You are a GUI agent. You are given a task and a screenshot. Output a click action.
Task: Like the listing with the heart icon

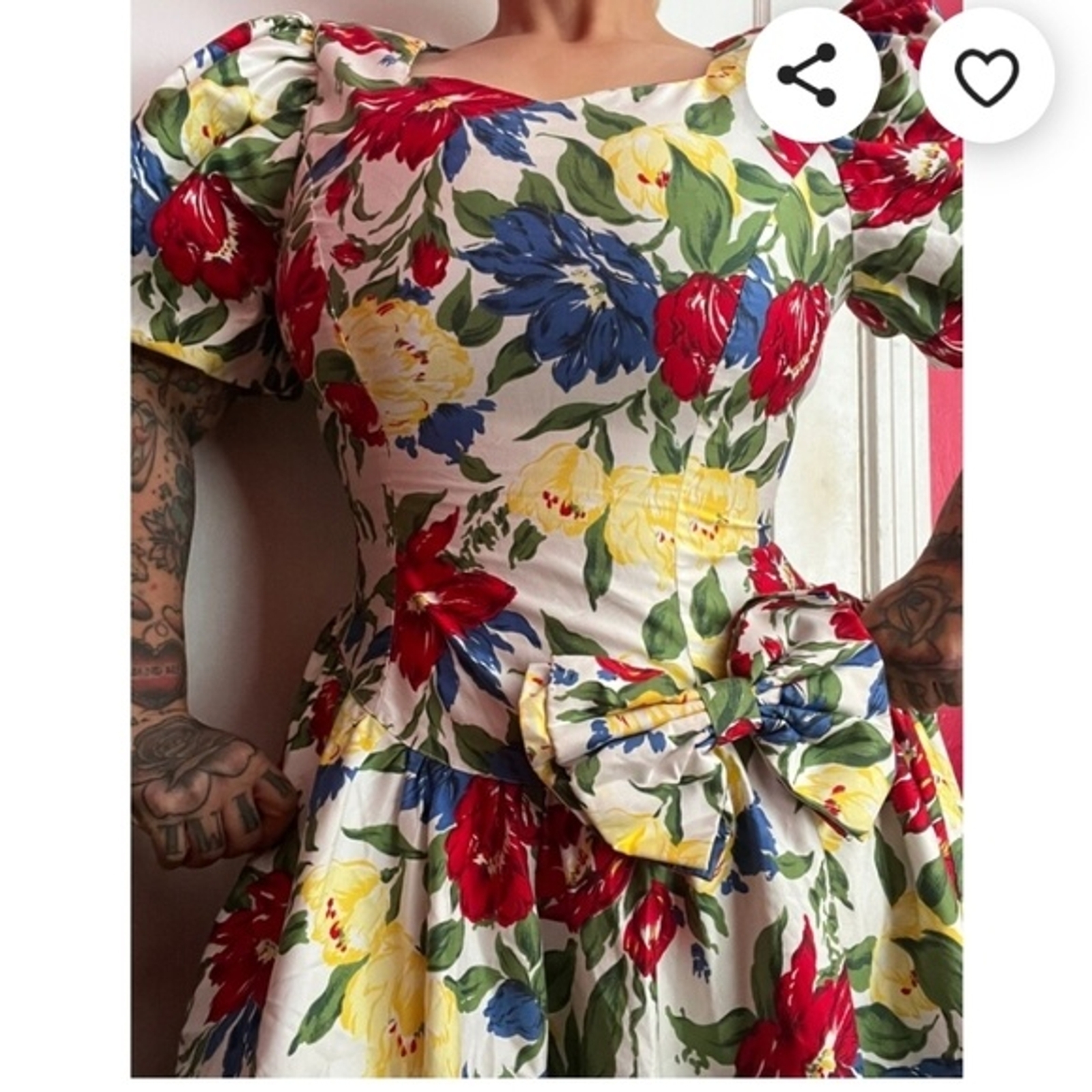986,75
